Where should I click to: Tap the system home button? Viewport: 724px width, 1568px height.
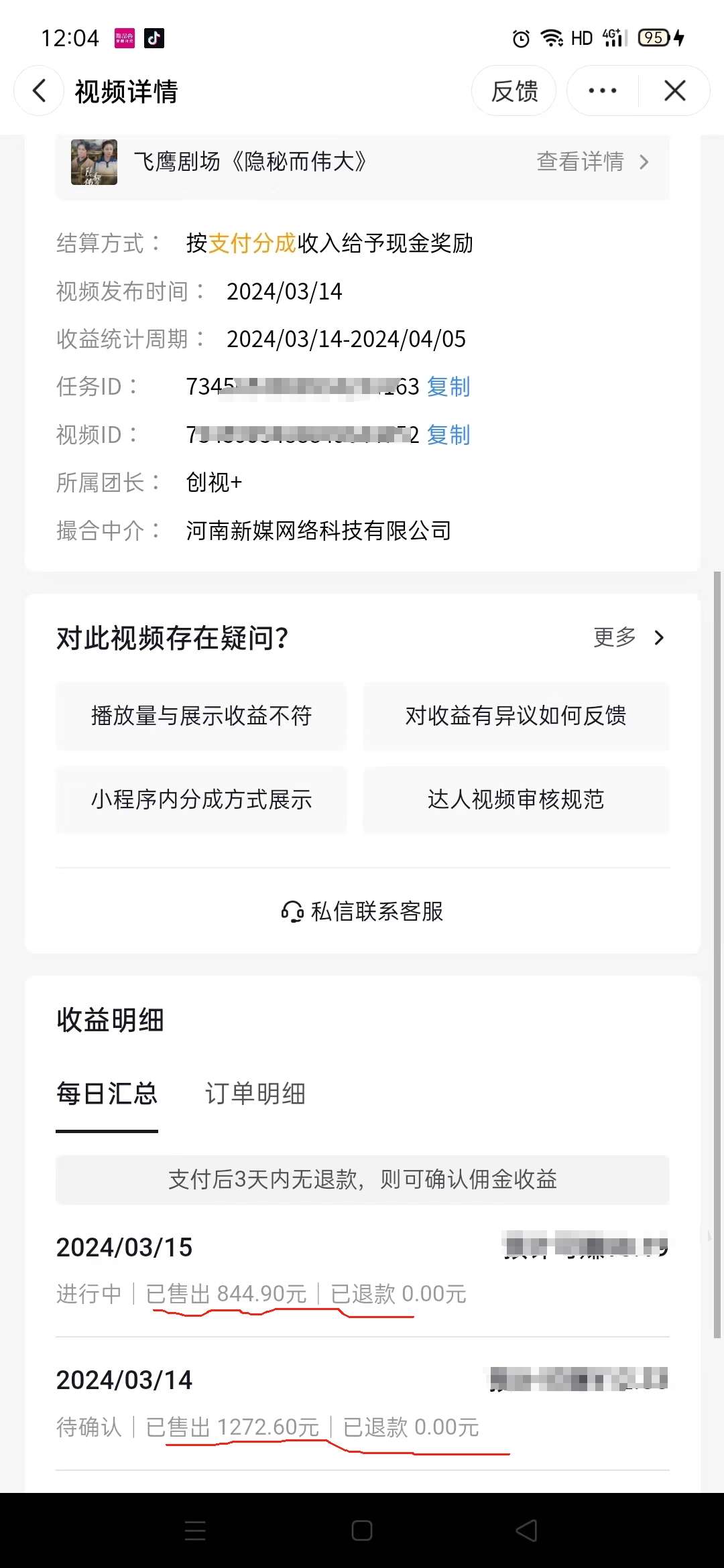tap(362, 1530)
